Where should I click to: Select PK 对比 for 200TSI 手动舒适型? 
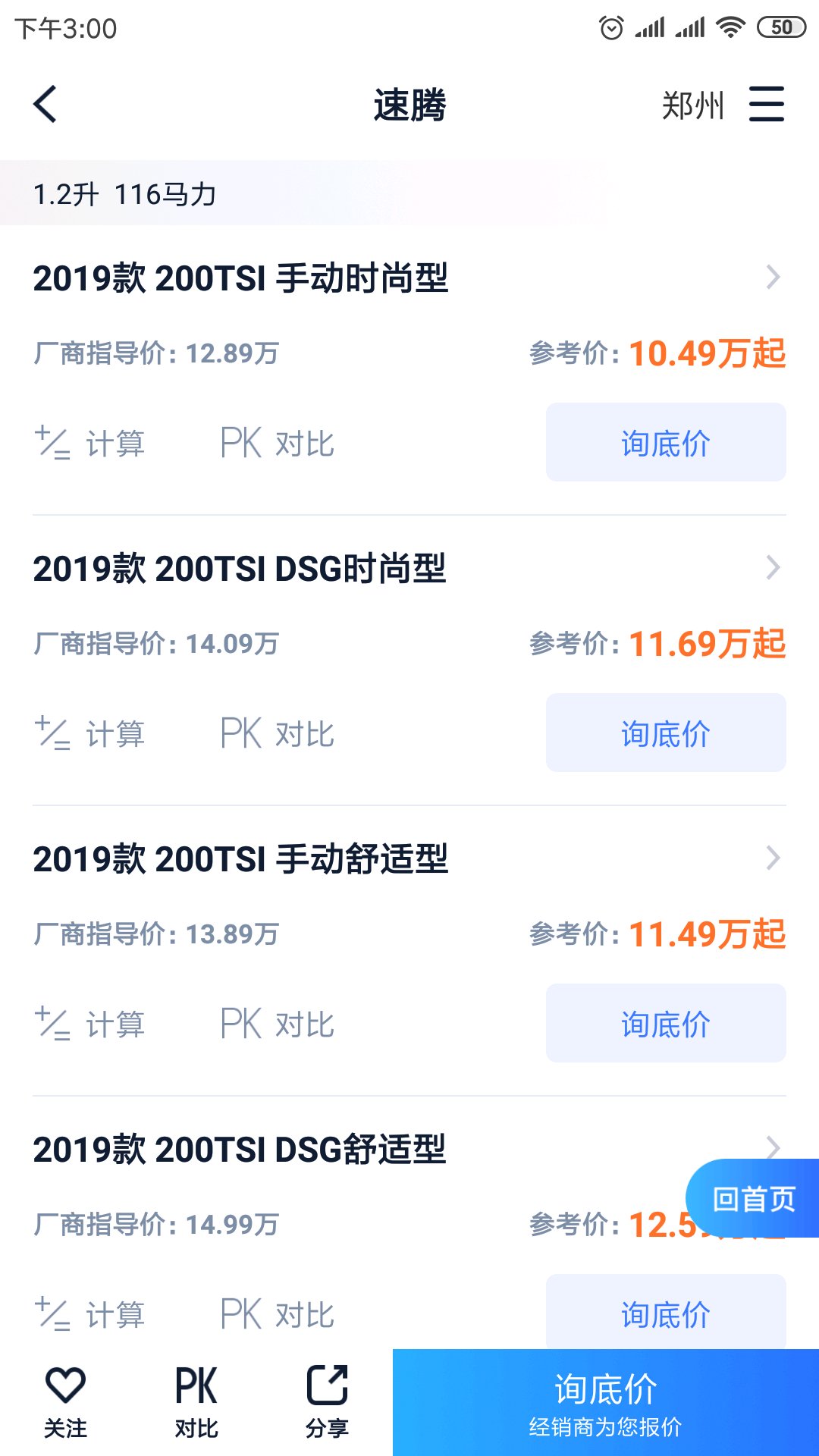point(277,1025)
